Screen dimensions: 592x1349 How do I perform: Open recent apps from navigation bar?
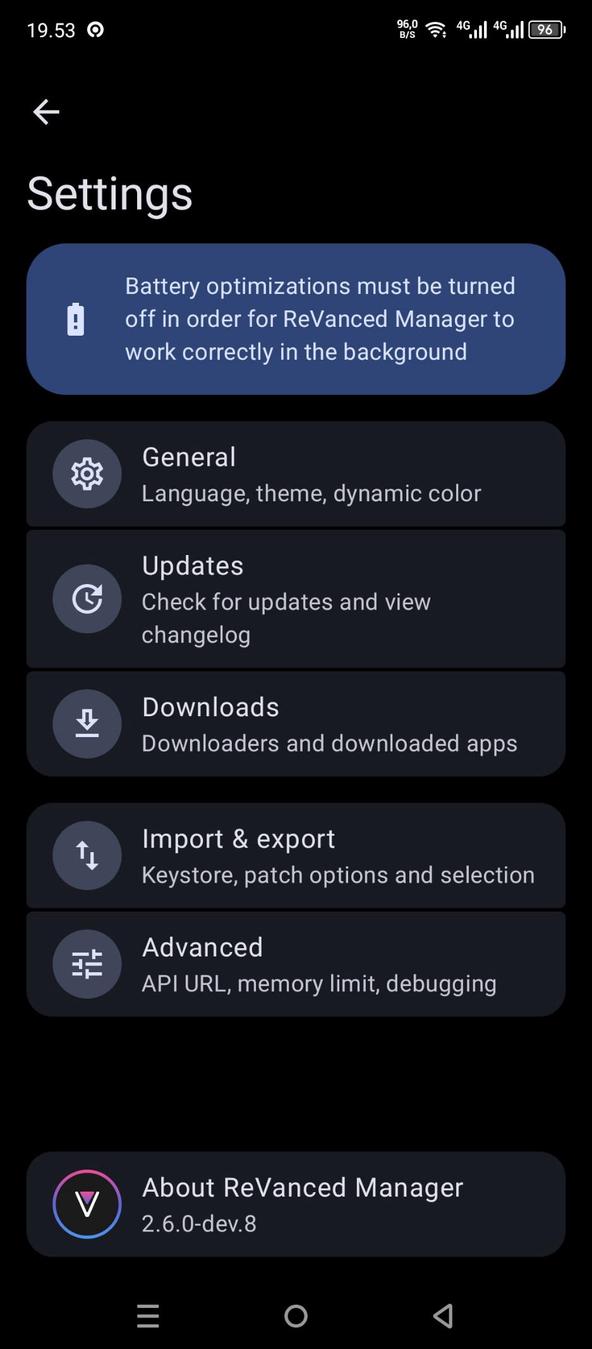148,1316
